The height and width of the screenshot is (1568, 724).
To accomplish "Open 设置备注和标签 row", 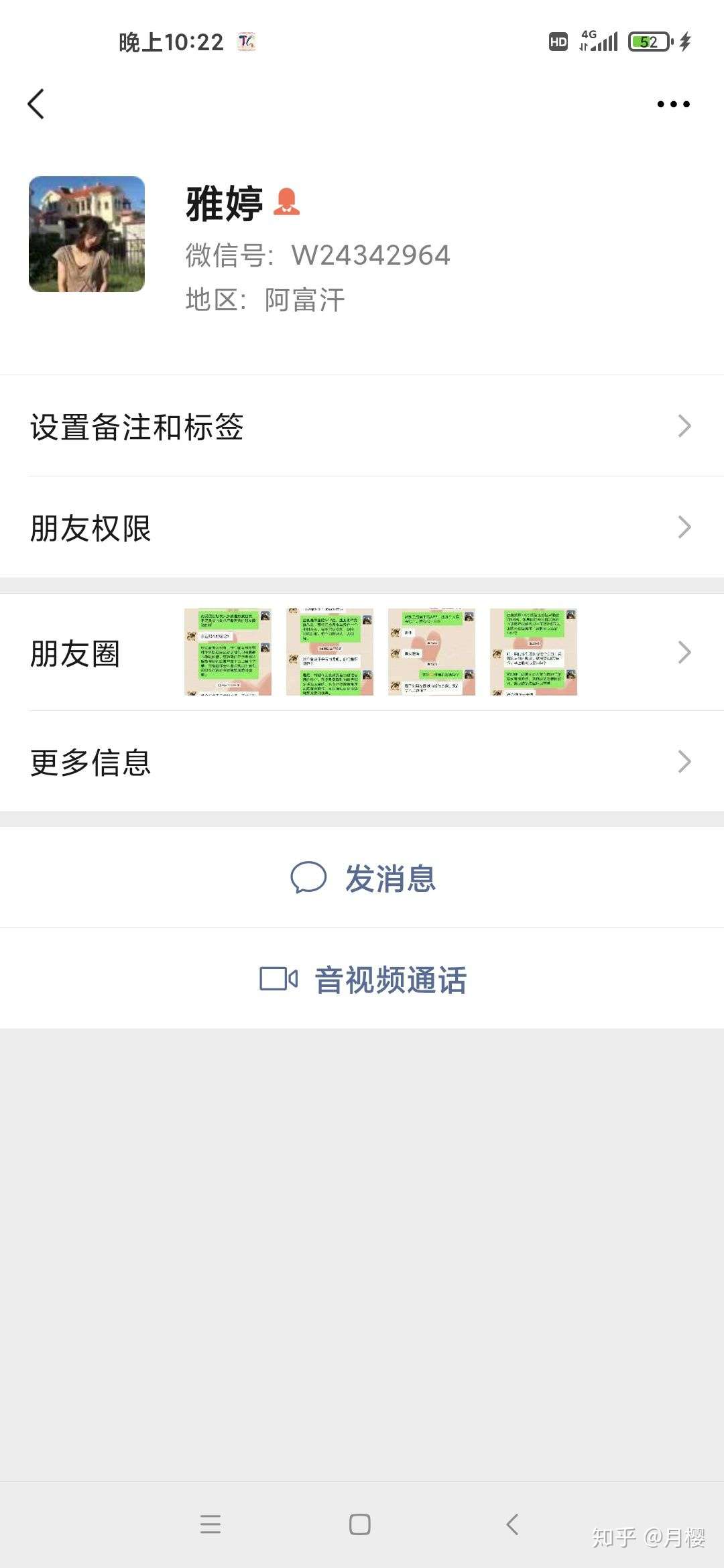I will coord(362,426).
